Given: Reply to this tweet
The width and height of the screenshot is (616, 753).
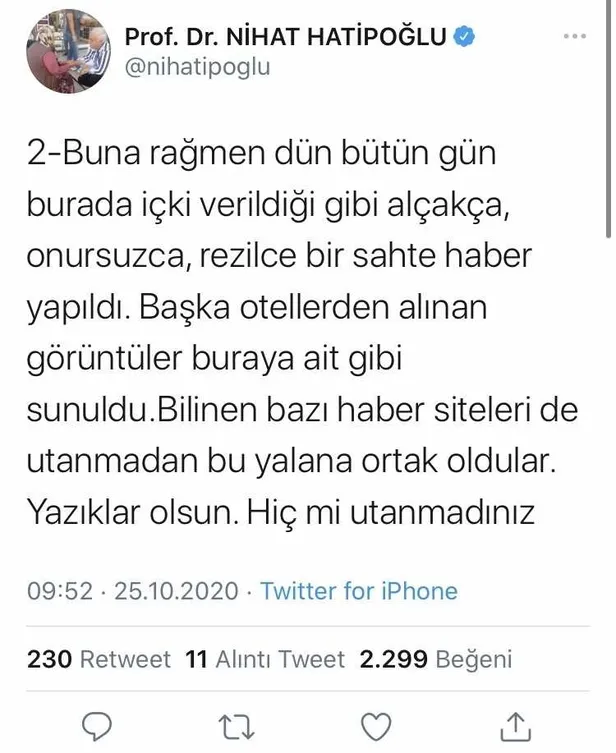Looking at the screenshot, I should 96,724.
